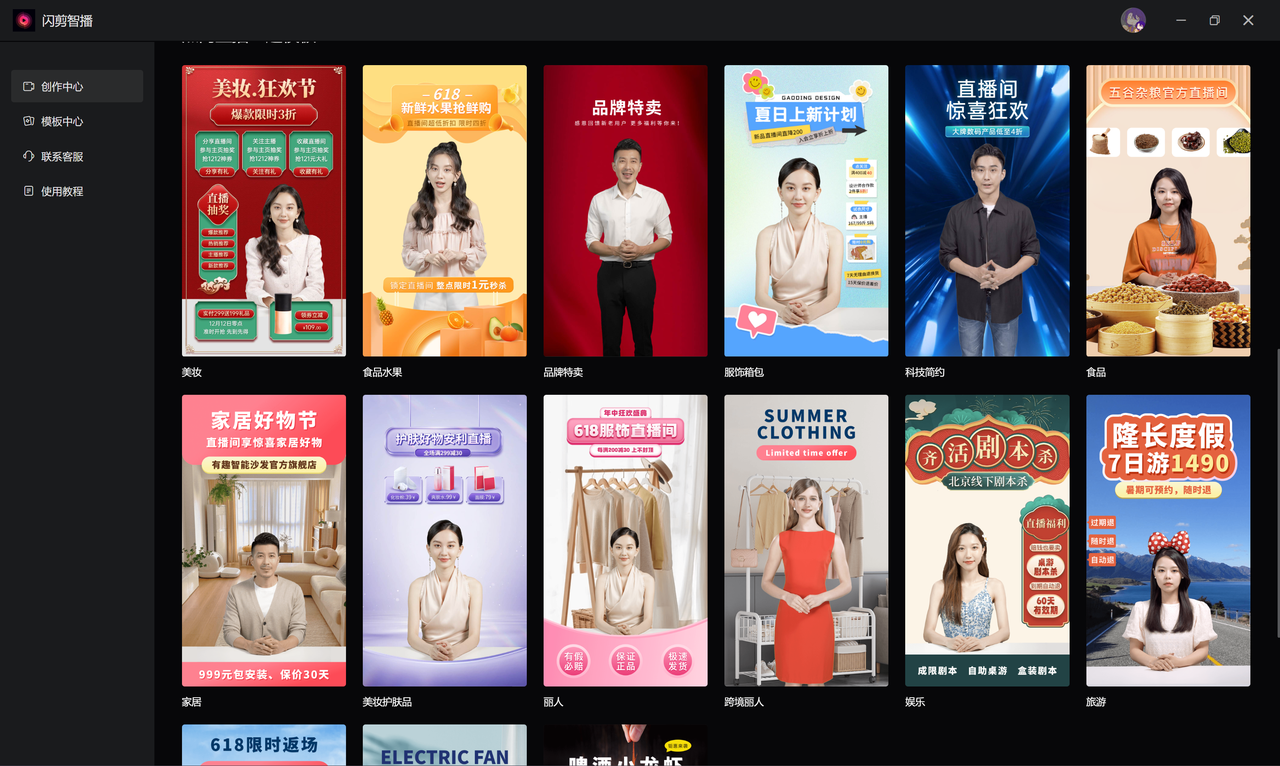Select the 跨境丽人 template
The image size is (1280, 766).
[x=806, y=540]
